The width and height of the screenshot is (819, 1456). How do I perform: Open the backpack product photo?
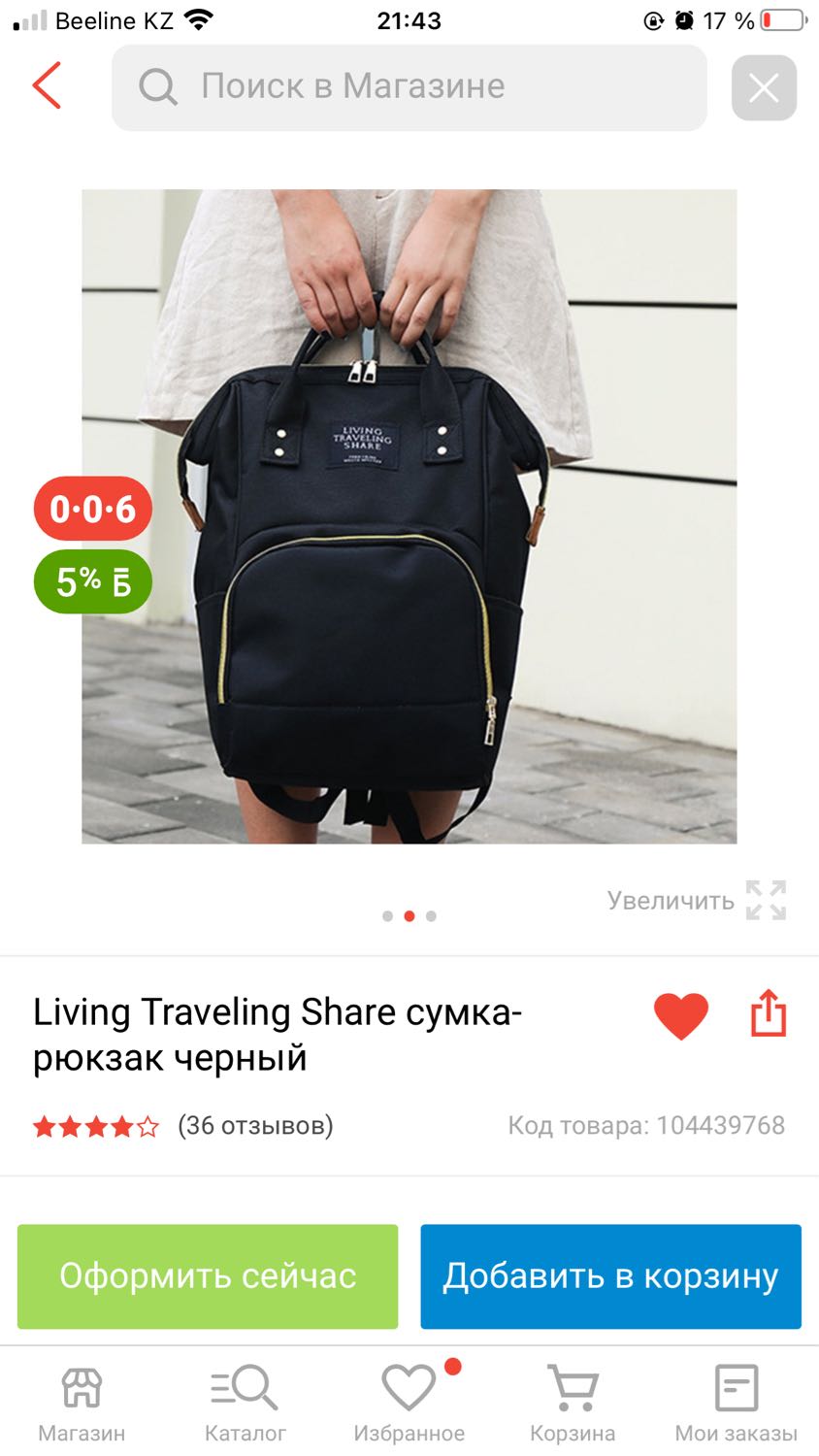pyautogui.click(x=409, y=516)
